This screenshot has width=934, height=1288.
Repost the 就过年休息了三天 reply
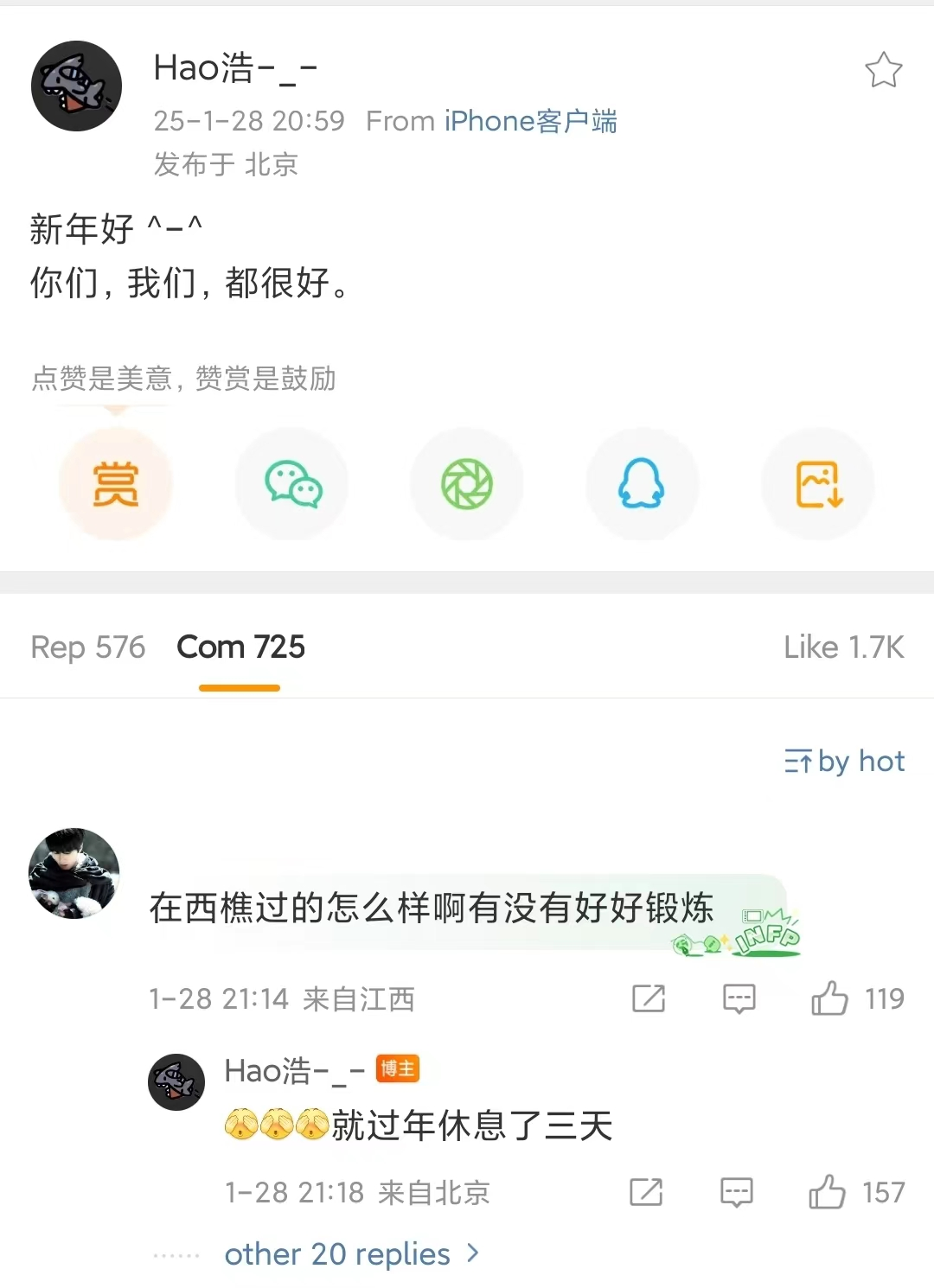coord(646,1192)
